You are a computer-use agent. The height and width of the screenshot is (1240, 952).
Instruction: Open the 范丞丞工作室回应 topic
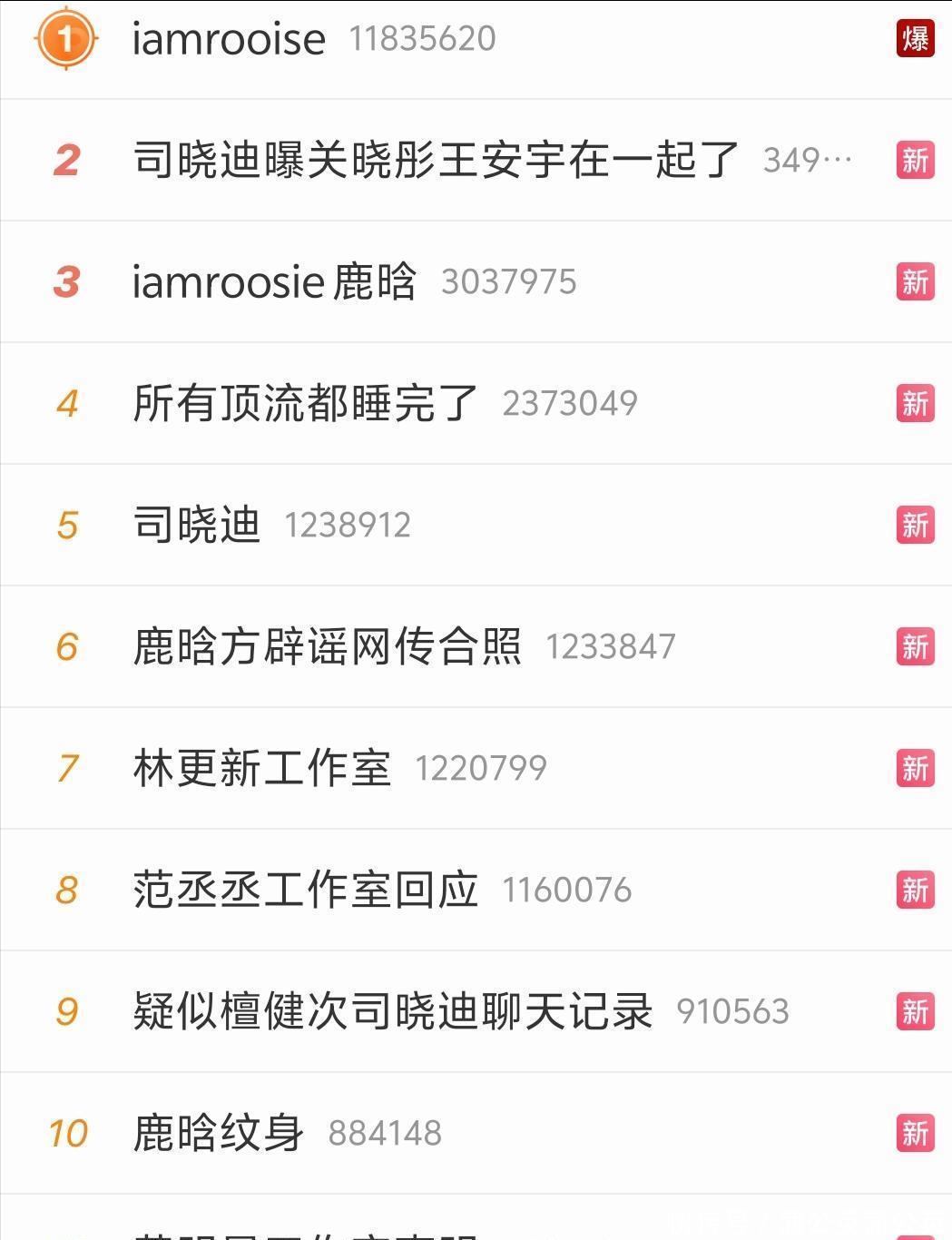pos(305,890)
